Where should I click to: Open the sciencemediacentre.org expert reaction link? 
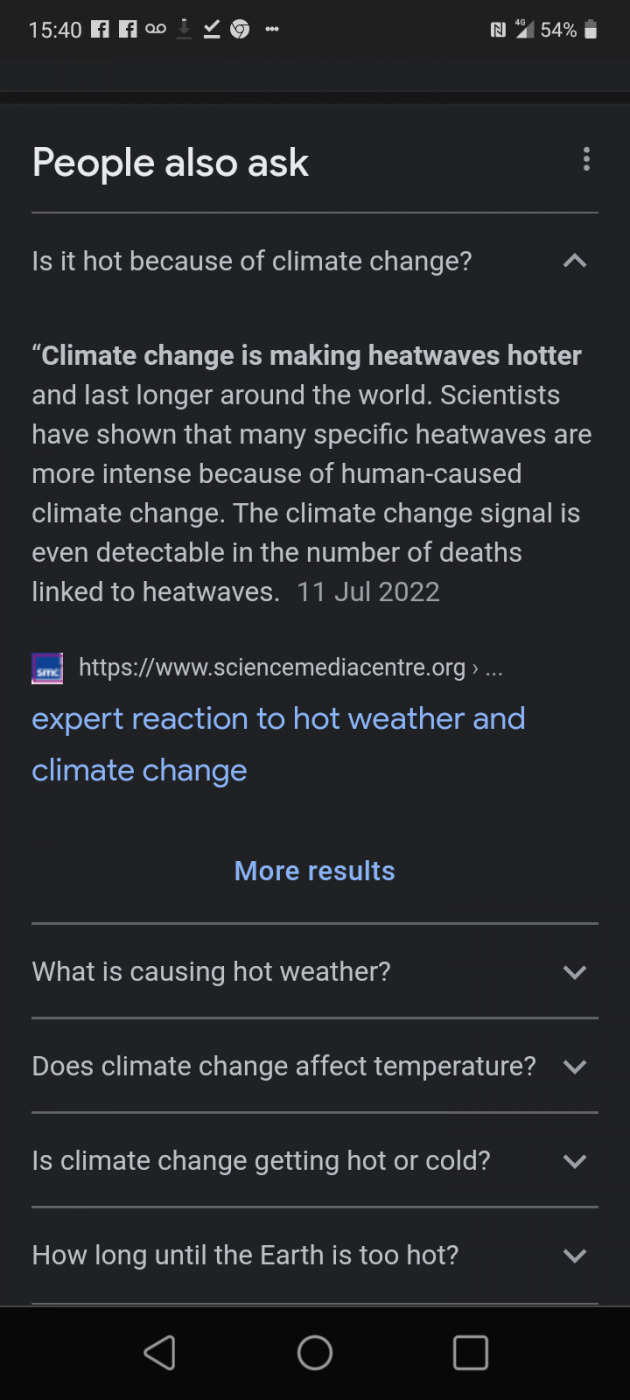(278, 744)
